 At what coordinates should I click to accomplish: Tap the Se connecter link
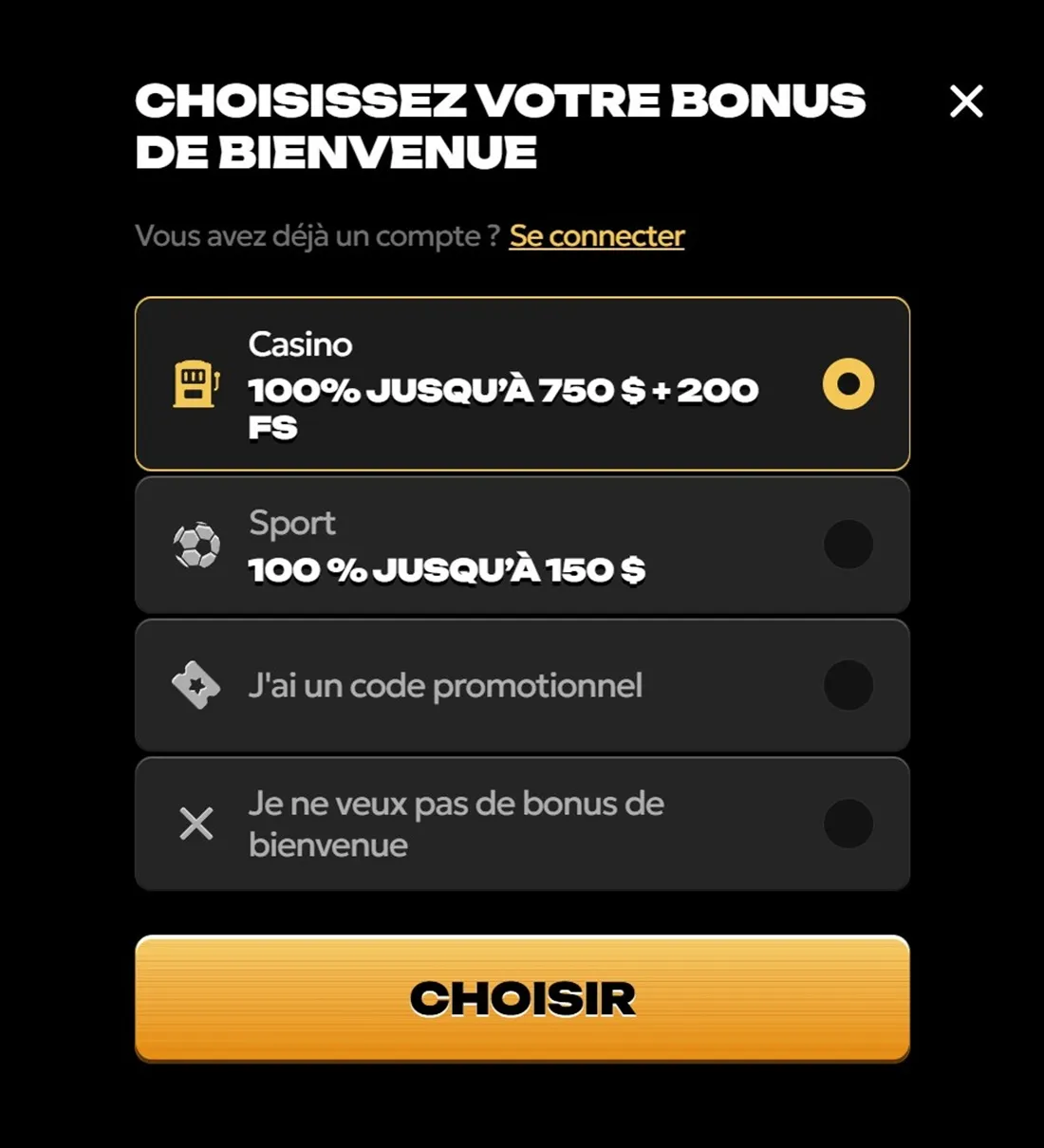click(x=596, y=236)
